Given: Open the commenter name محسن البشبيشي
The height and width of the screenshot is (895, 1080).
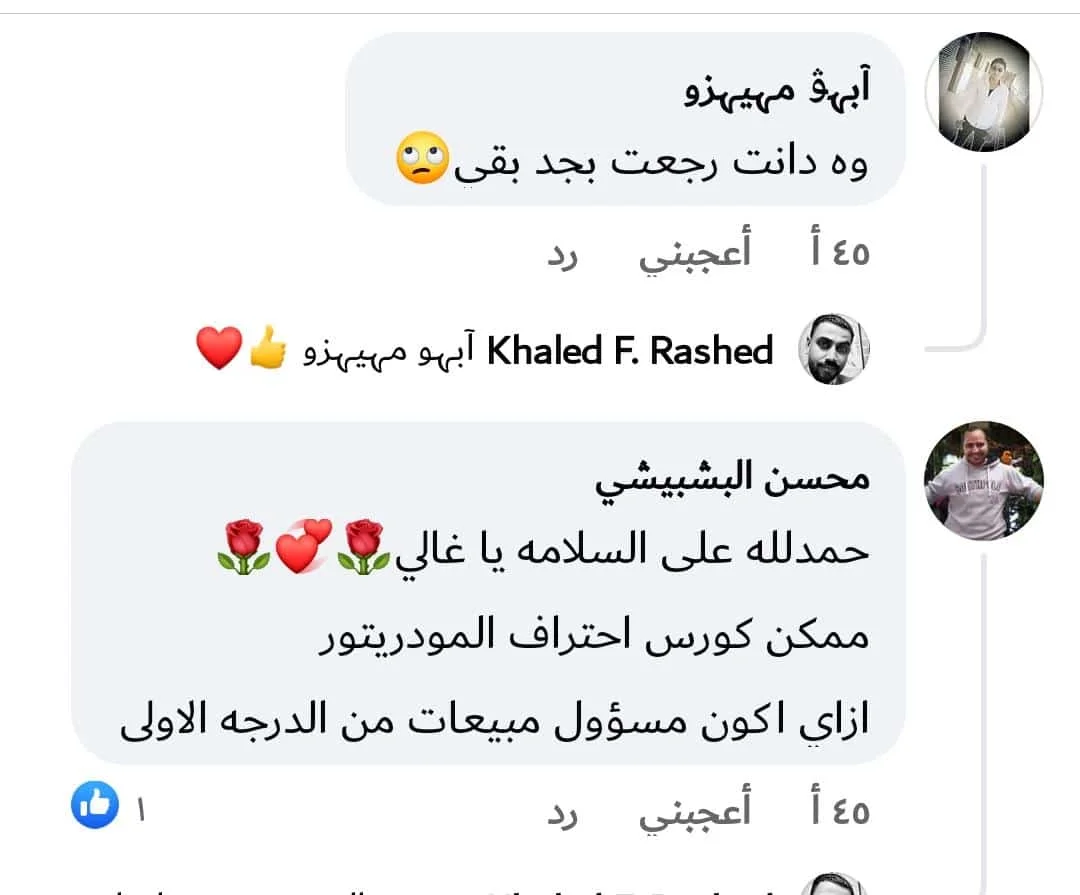Looking at the screenshot, I should tap(733, 481).
